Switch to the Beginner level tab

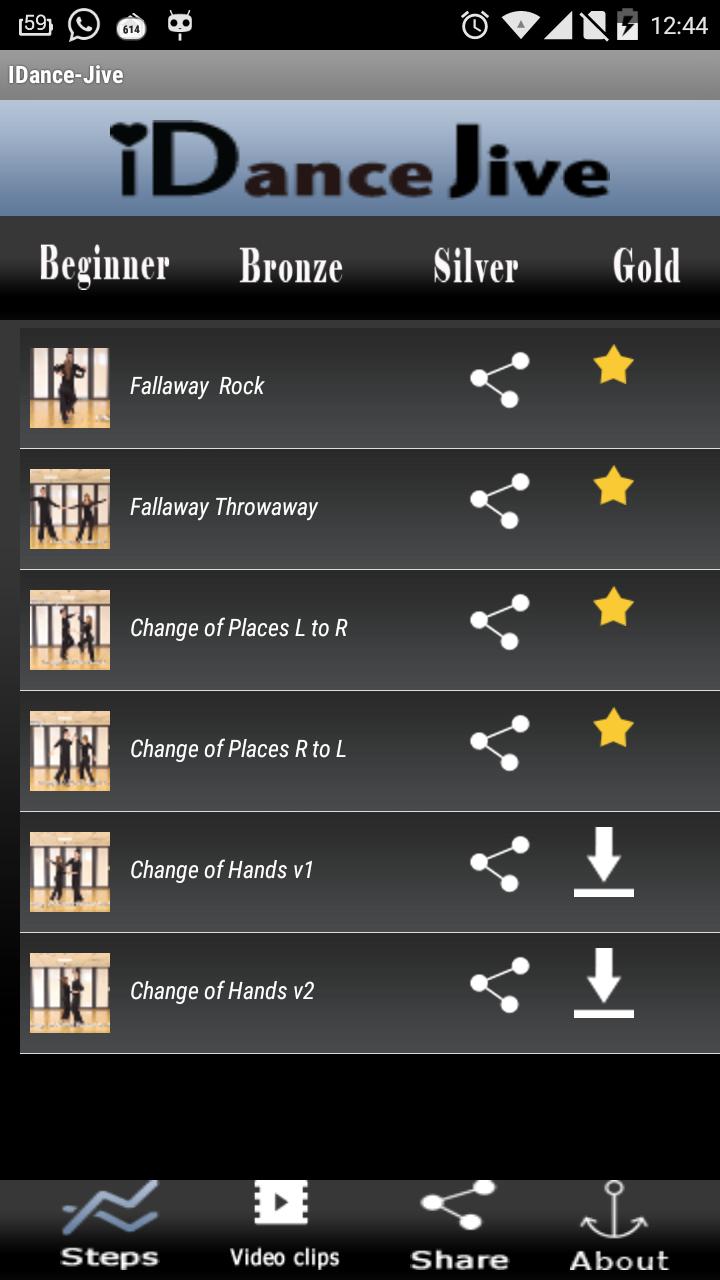104,265
